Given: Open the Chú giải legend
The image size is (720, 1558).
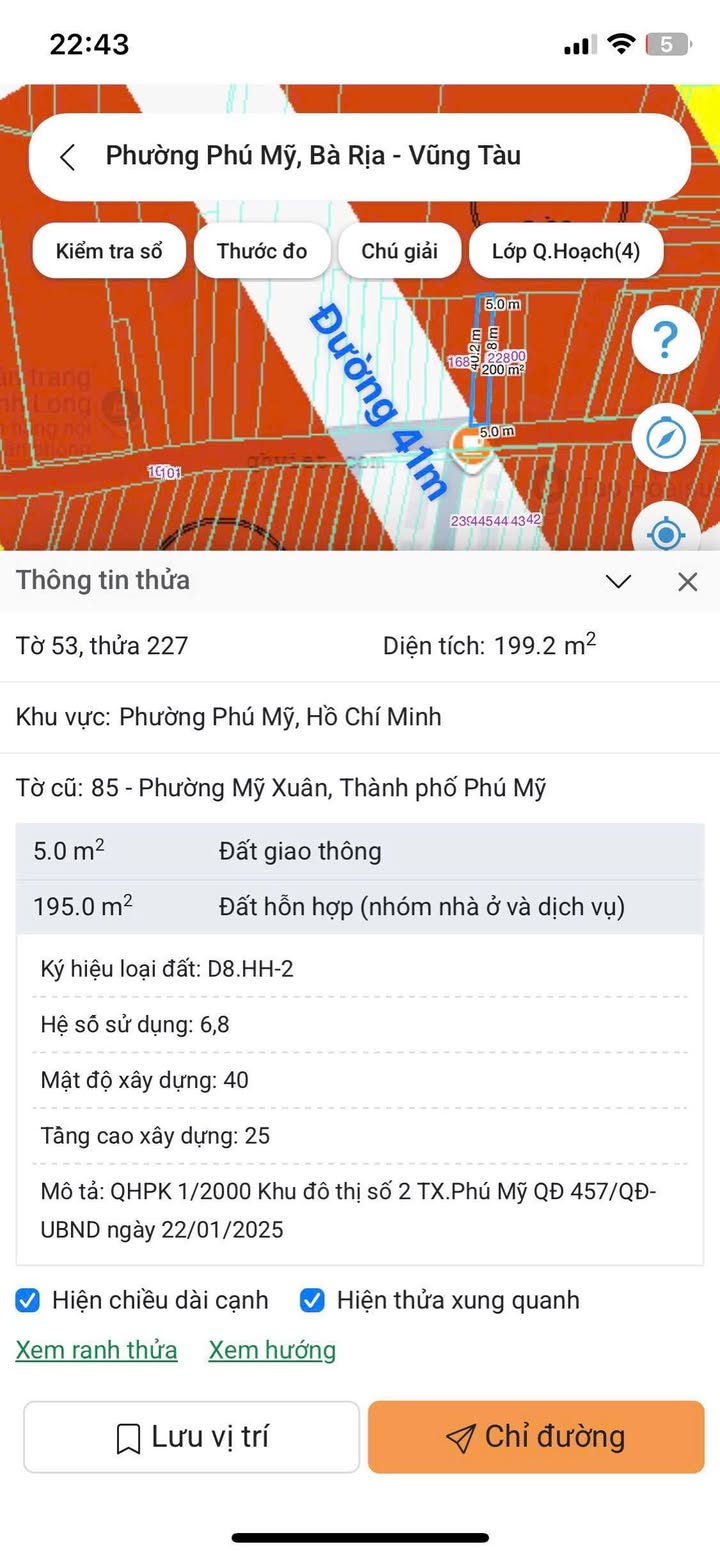Looking at the screenshot, I should (400, 250).
